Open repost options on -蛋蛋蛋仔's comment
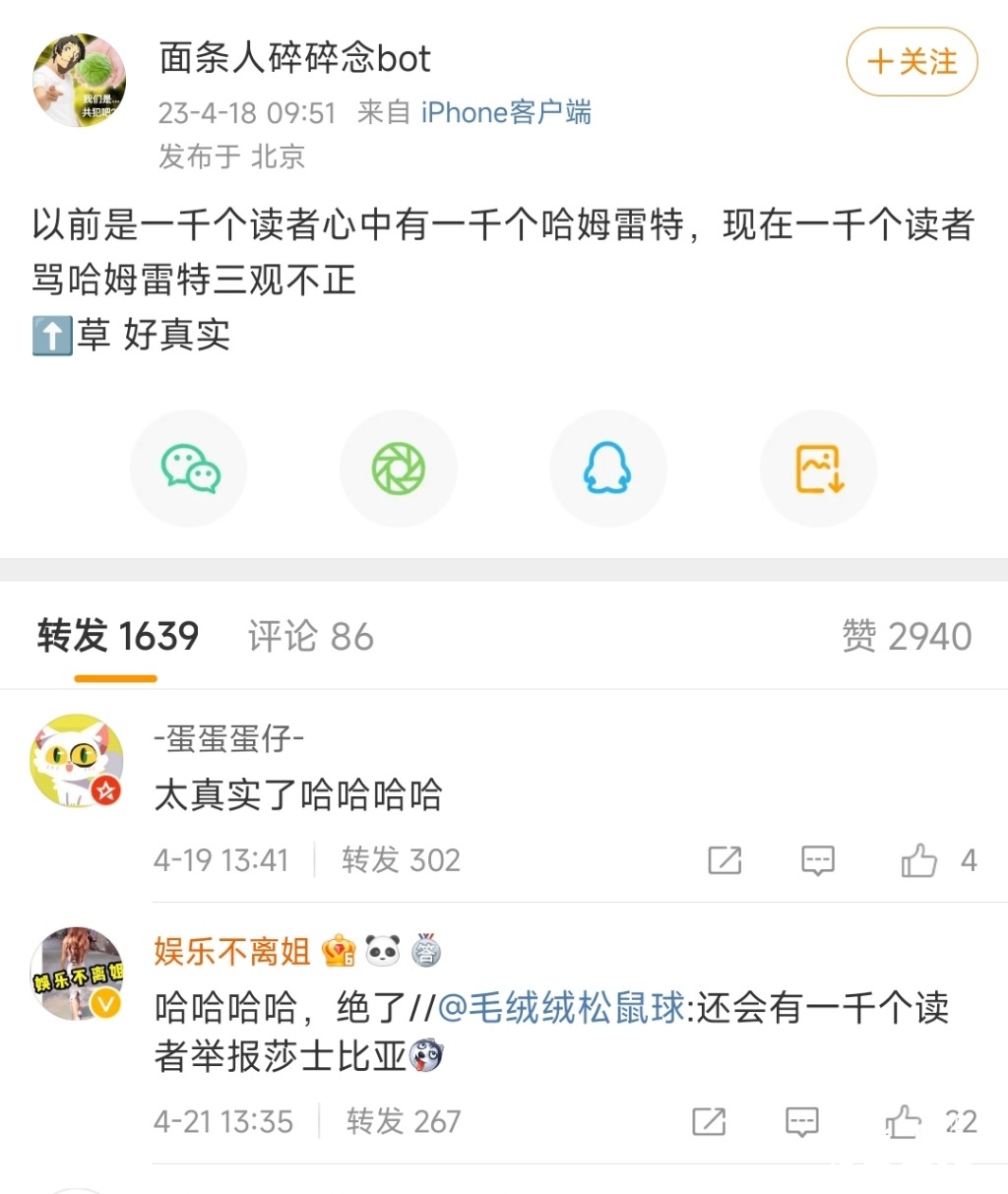1008x1194 pixels. [725, 859]
